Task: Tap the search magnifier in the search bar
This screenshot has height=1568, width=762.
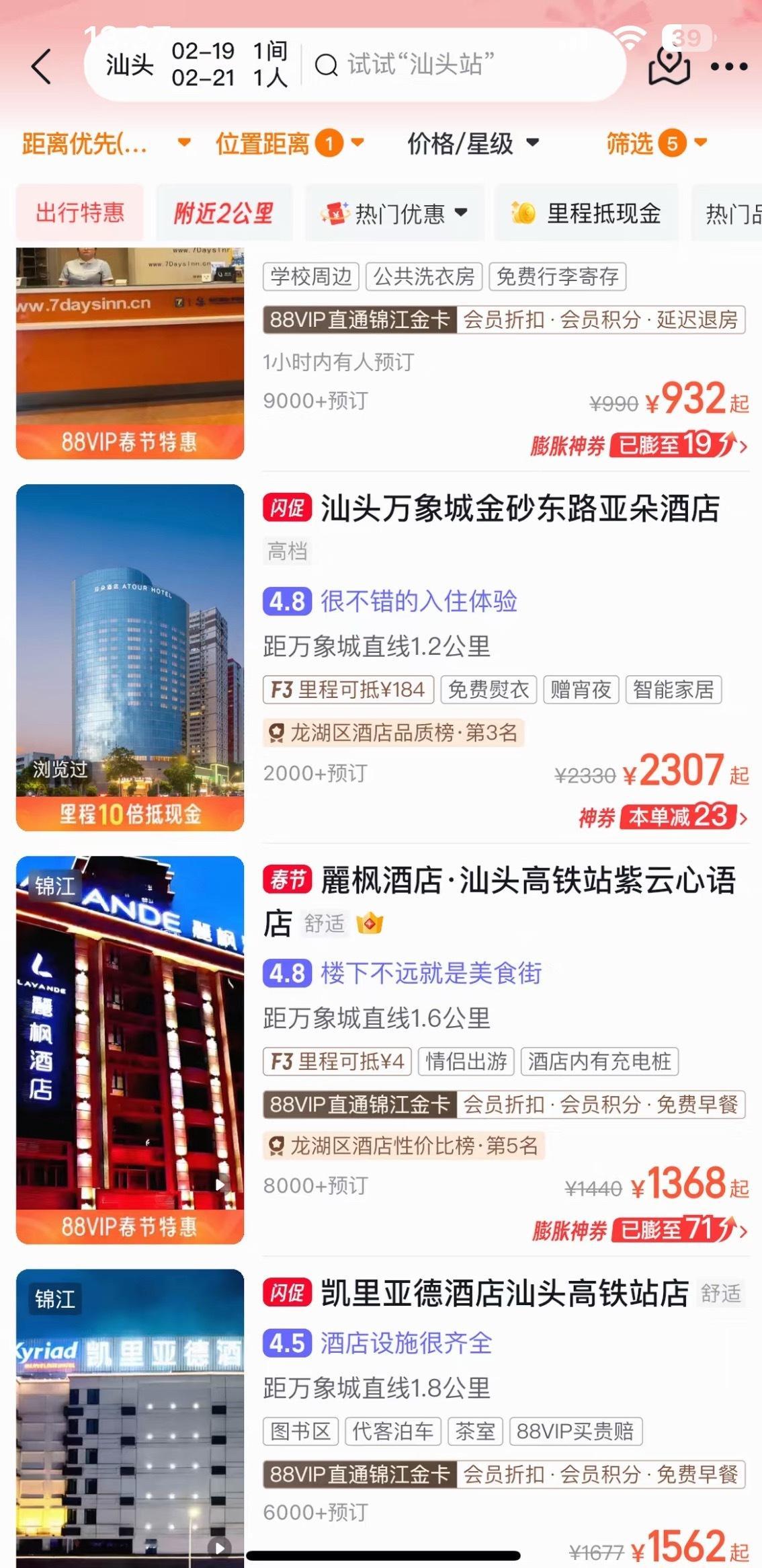Action: [x=327, y=66]
